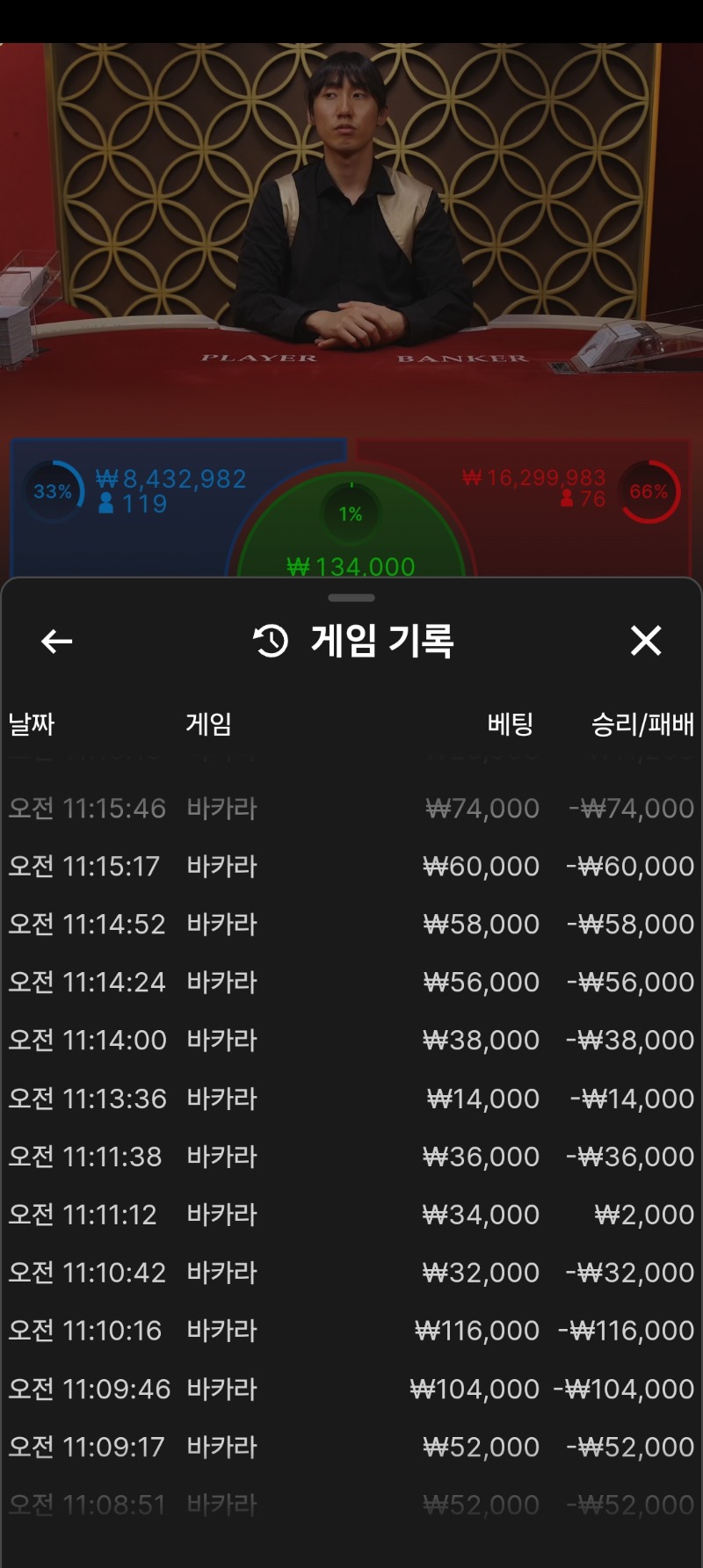Open the 11:14:52 baccarat record
The image size is (703, 1568).
(351, 925)
